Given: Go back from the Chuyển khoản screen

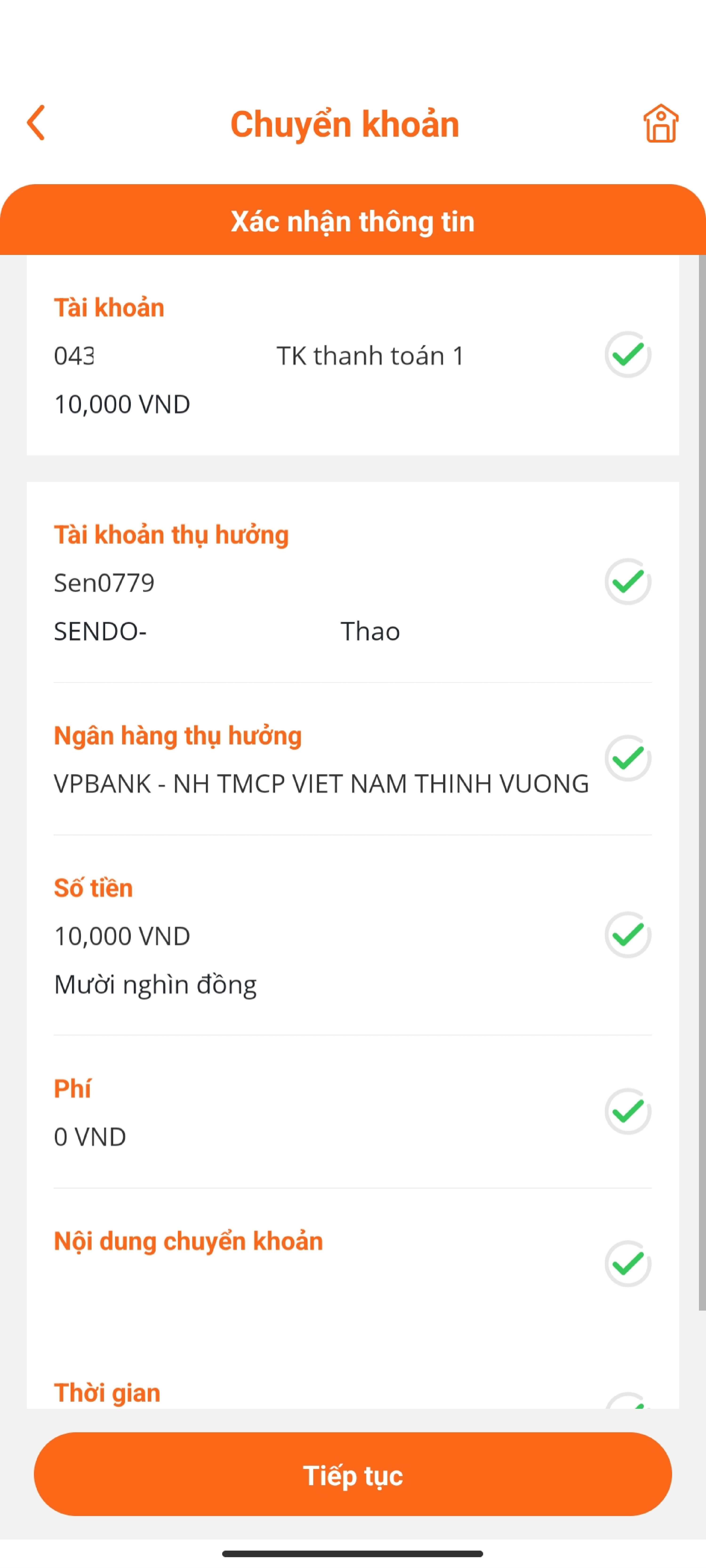Looking at the screenshot, I should click(36, 123).
